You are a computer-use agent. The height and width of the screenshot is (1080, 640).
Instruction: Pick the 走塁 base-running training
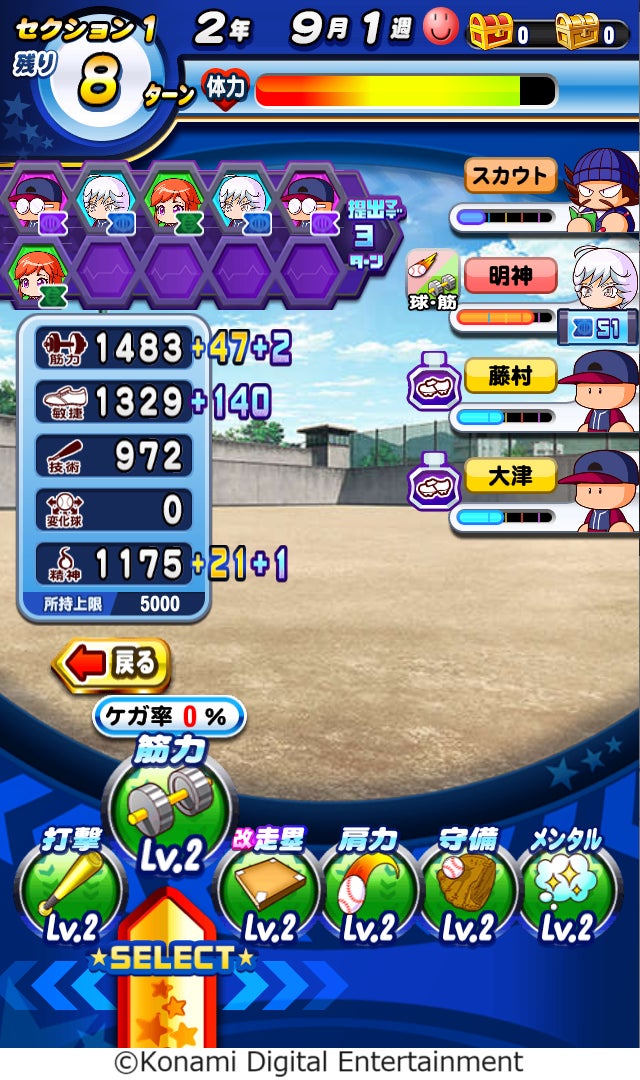[268, 888]
